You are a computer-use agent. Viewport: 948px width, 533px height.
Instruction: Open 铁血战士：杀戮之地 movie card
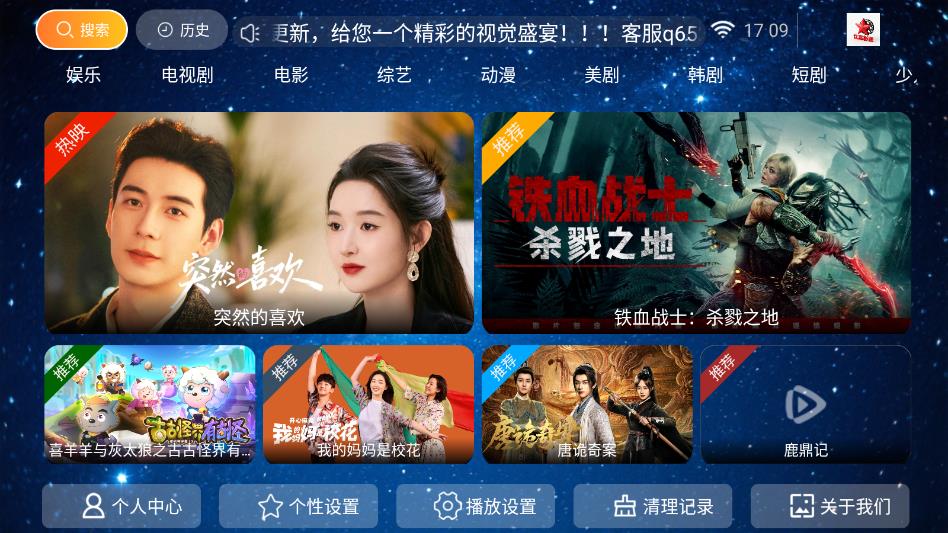696,222
